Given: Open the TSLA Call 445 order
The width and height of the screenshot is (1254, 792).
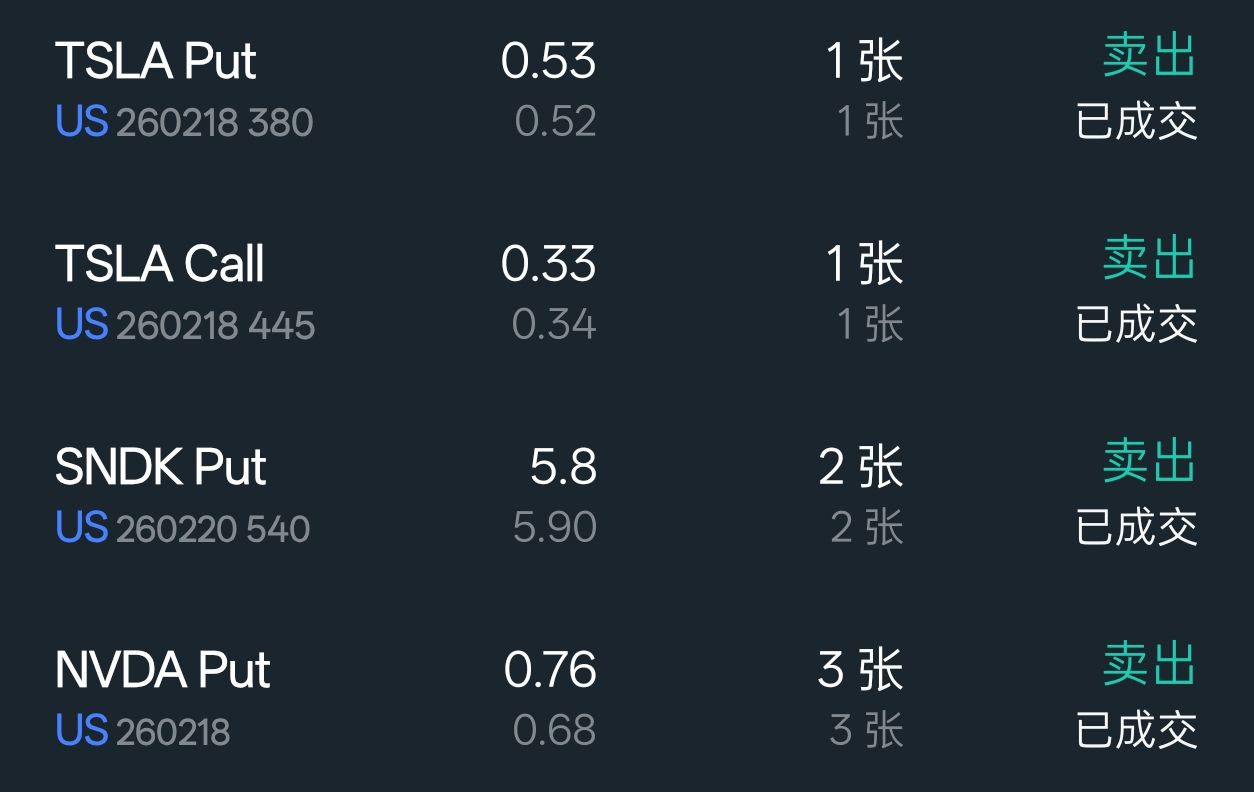Looking at the screenshot, I should (x=626, y=293).
